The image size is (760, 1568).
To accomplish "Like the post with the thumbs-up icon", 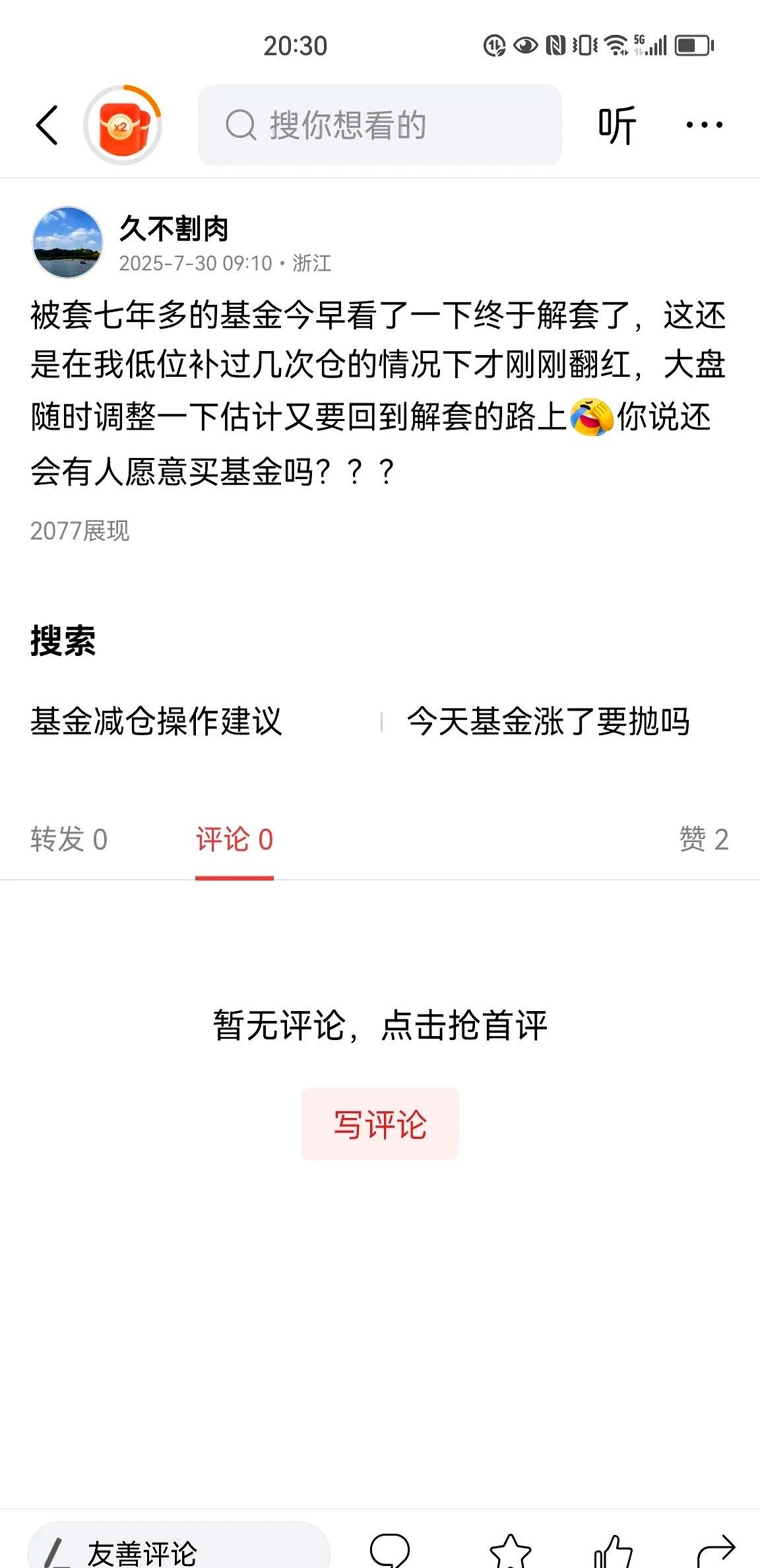I will tap(613, 1552).
